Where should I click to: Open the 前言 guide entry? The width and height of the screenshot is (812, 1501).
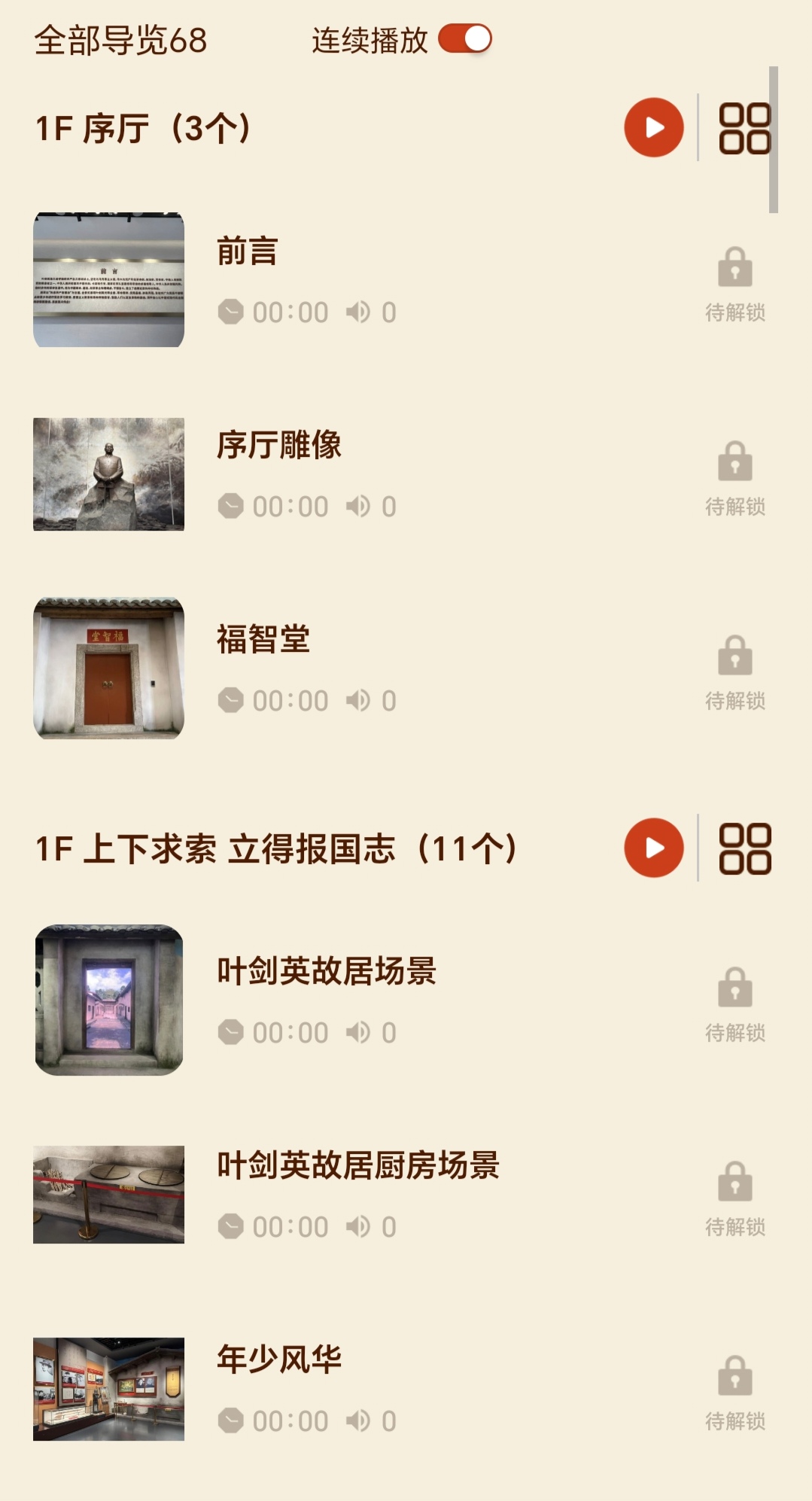[x=248, y=251]
